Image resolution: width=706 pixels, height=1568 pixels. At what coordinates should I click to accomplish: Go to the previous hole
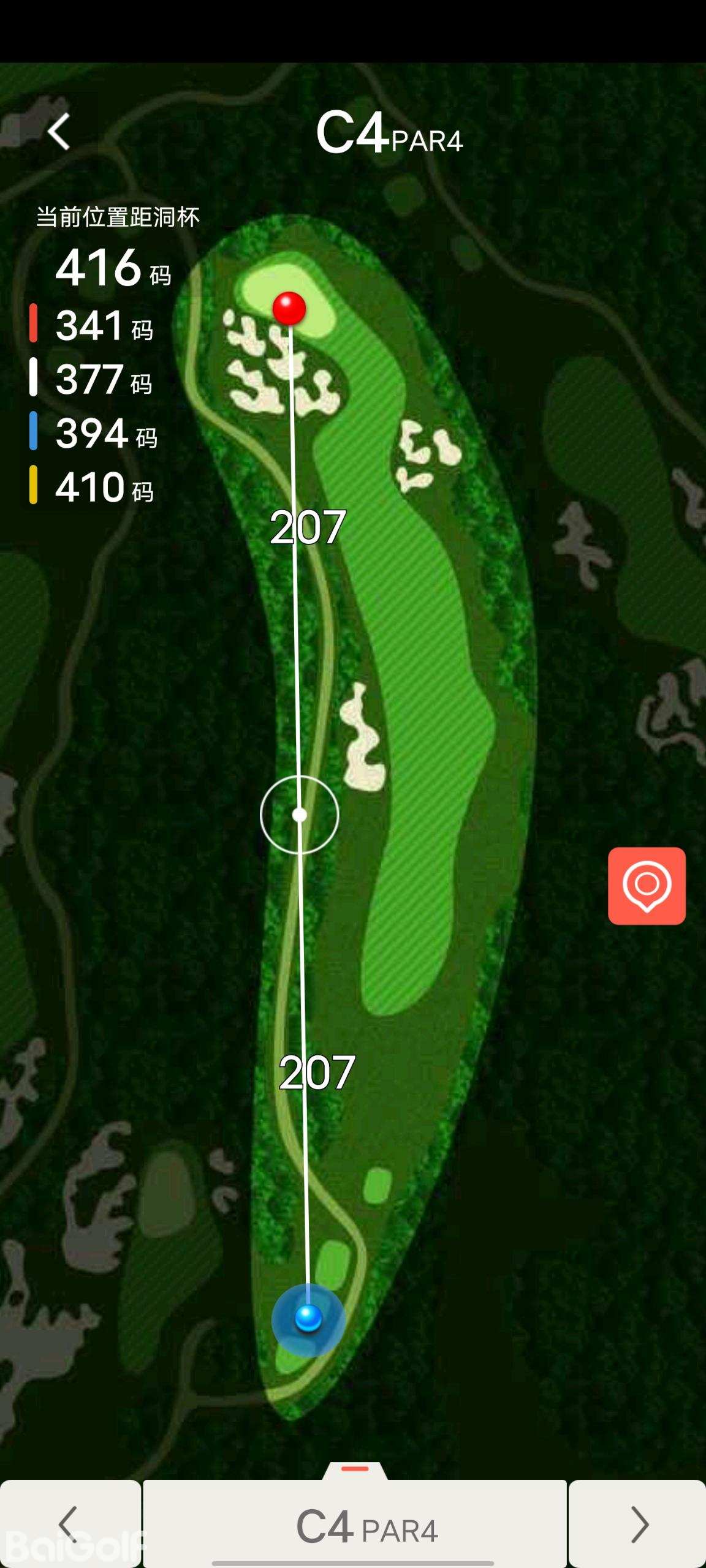point(69,1524)
